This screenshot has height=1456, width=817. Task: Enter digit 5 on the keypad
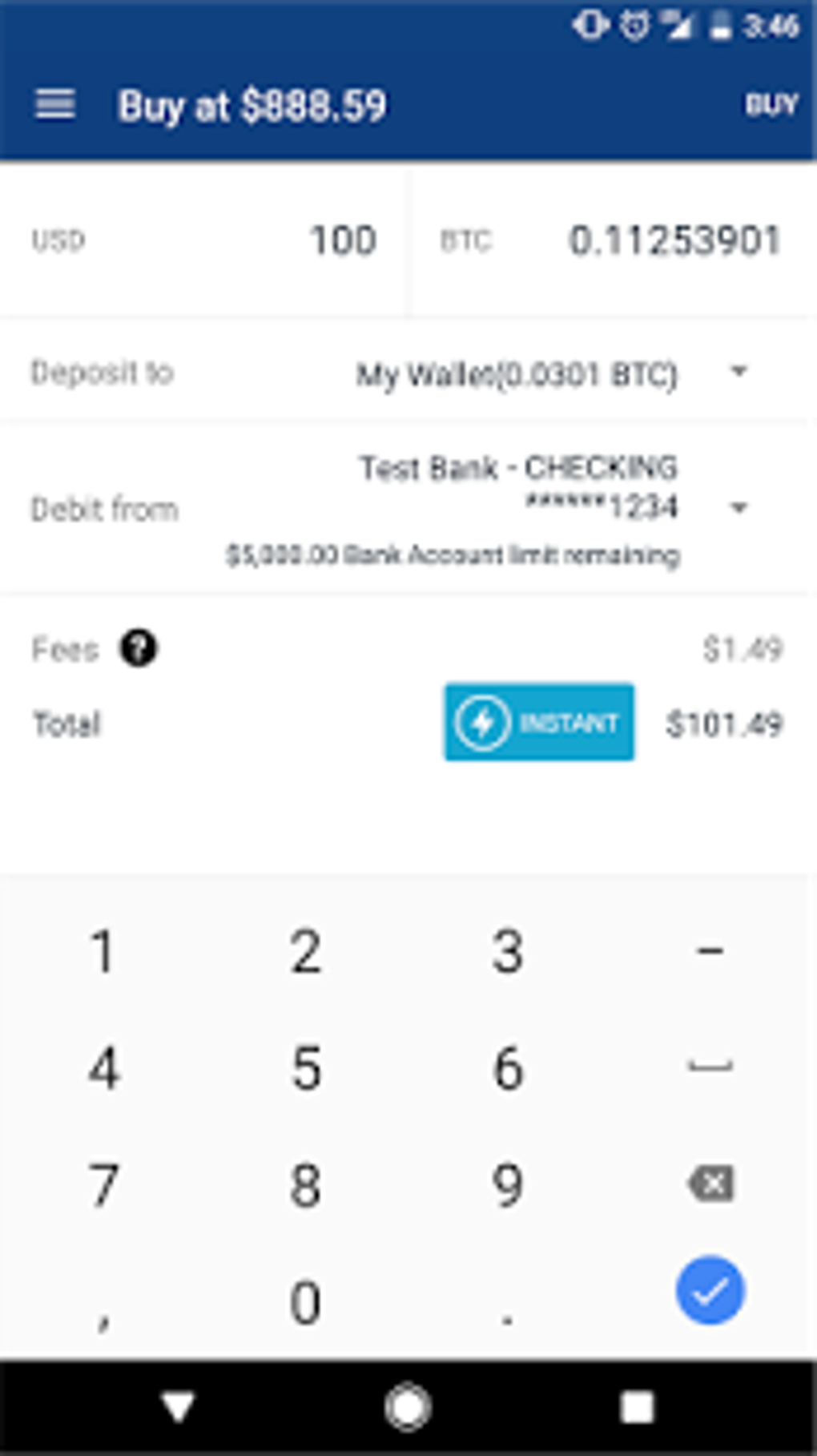[x=306, y=1068]
